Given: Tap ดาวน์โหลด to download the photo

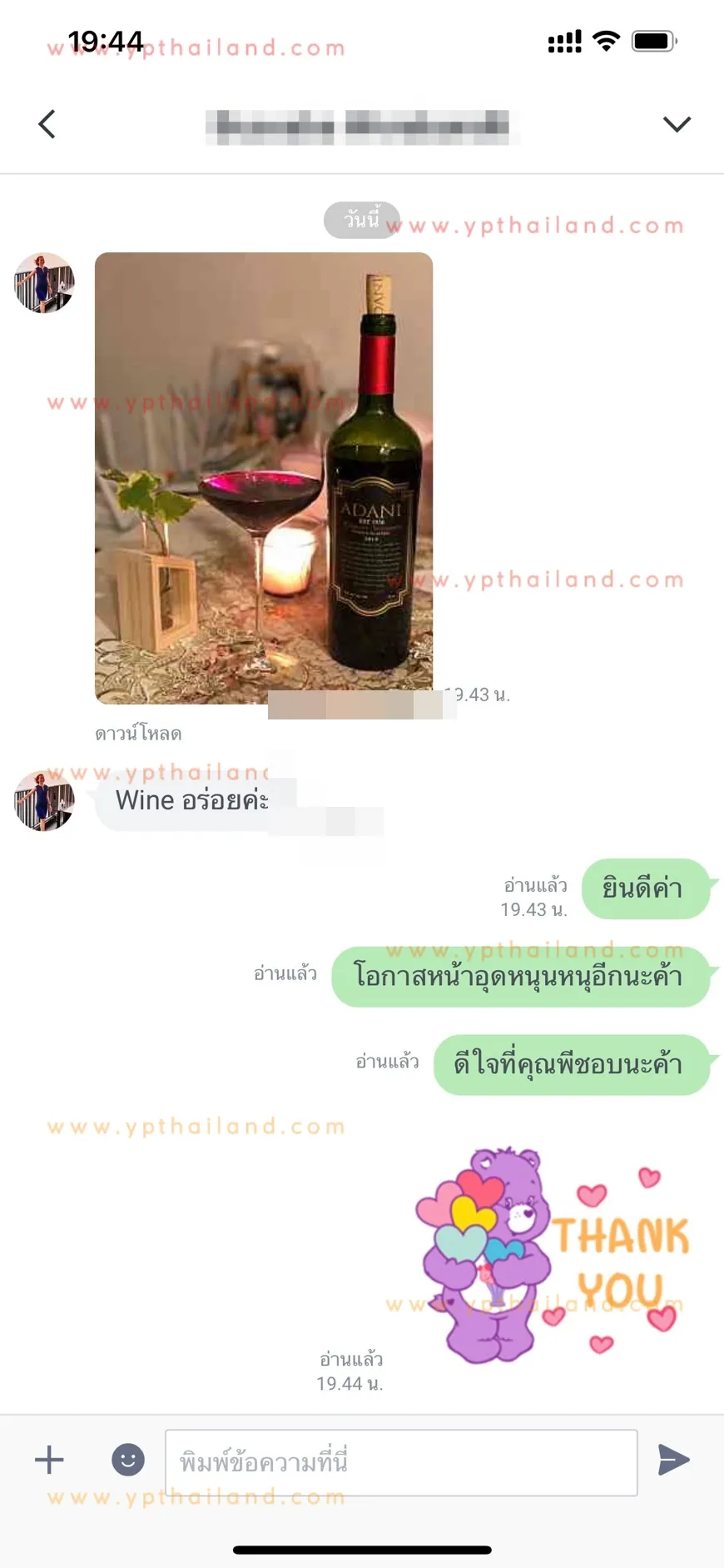Looking at the screenshot, I should point(138,734).
